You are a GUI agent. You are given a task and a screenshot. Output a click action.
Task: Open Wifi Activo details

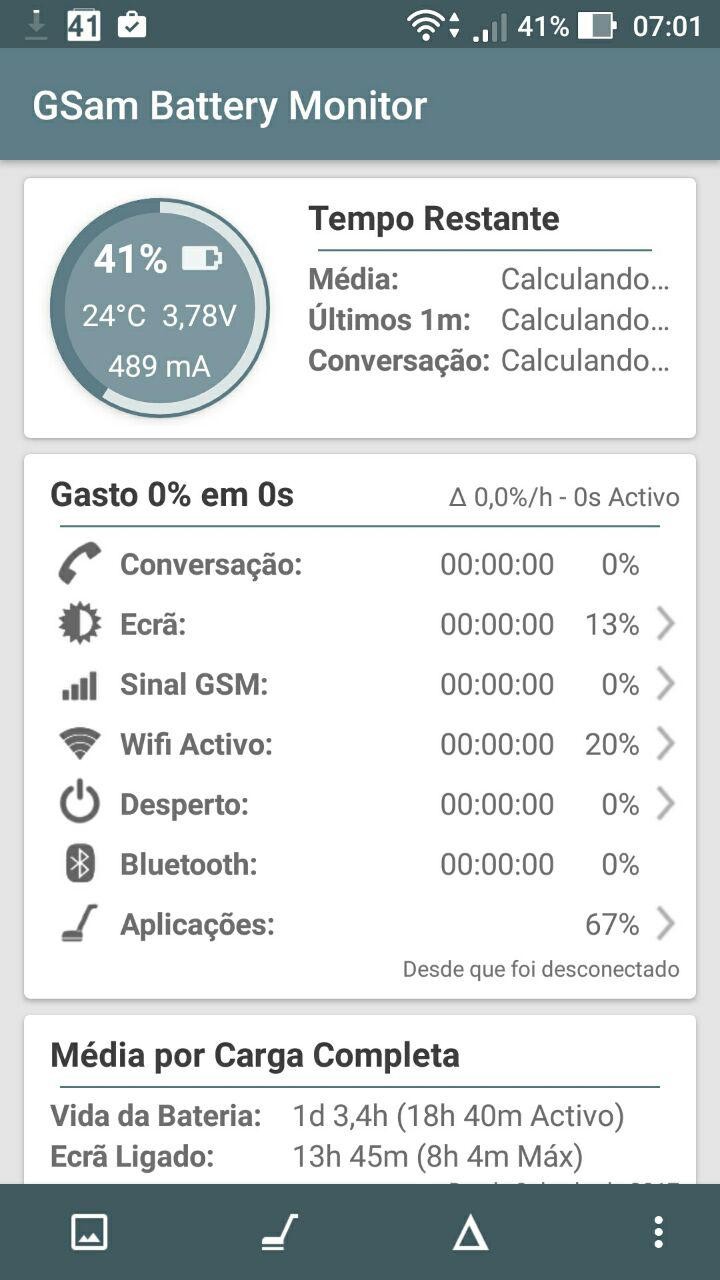[x=360, y=744]
